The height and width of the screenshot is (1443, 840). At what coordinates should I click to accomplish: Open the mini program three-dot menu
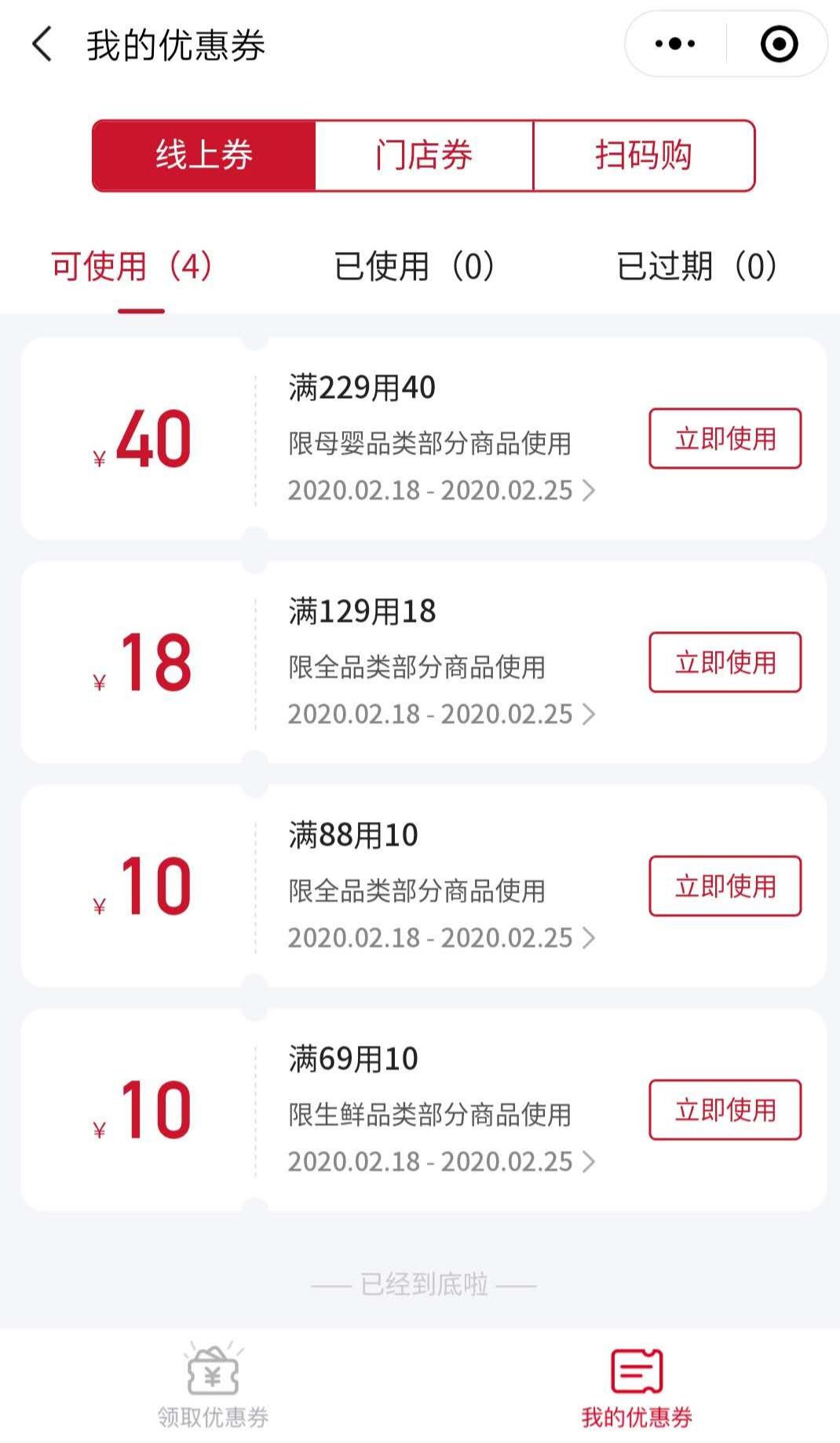pos(675,44)
